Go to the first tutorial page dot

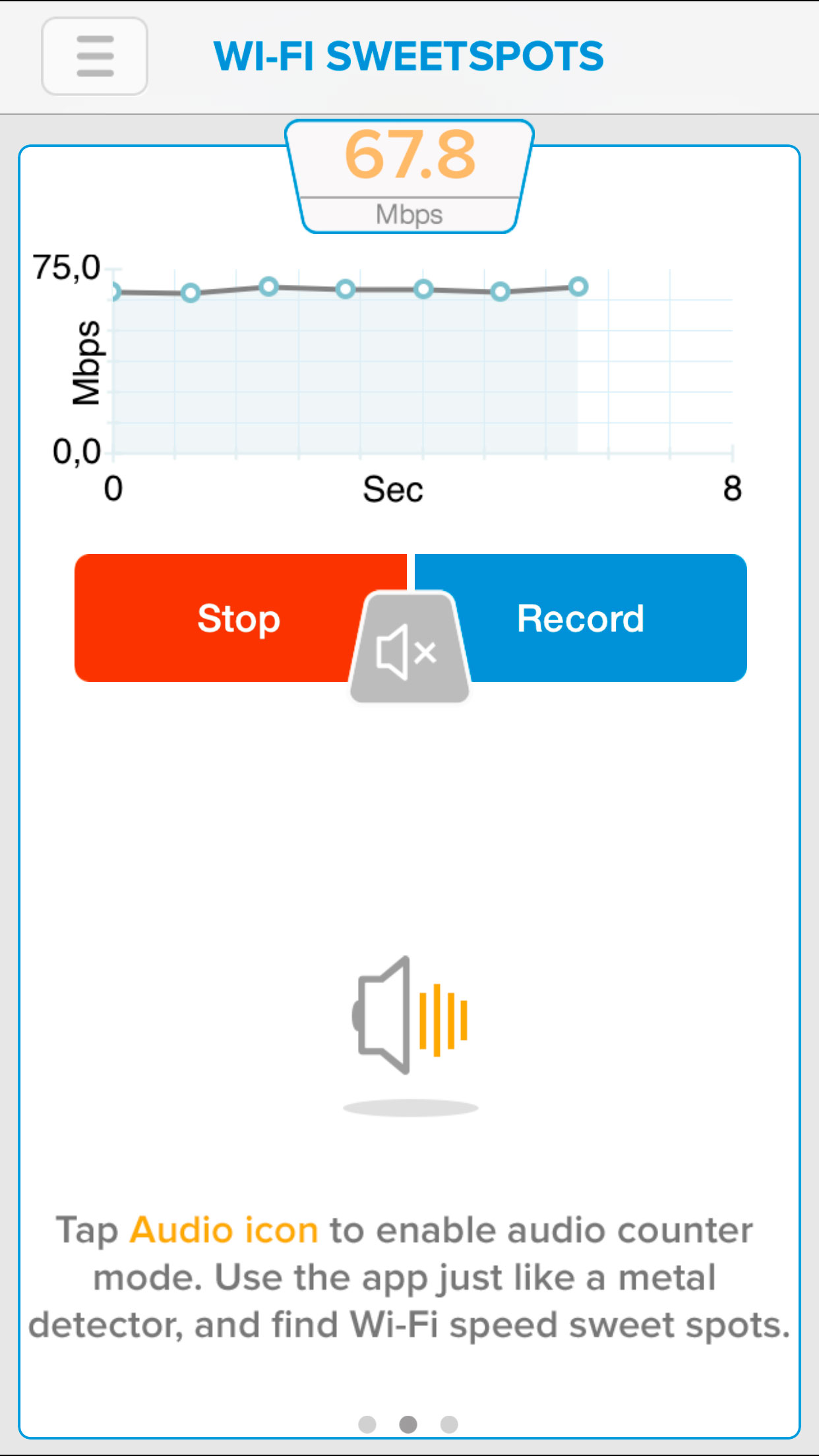pyautogui.click(x=367, y=1424)
